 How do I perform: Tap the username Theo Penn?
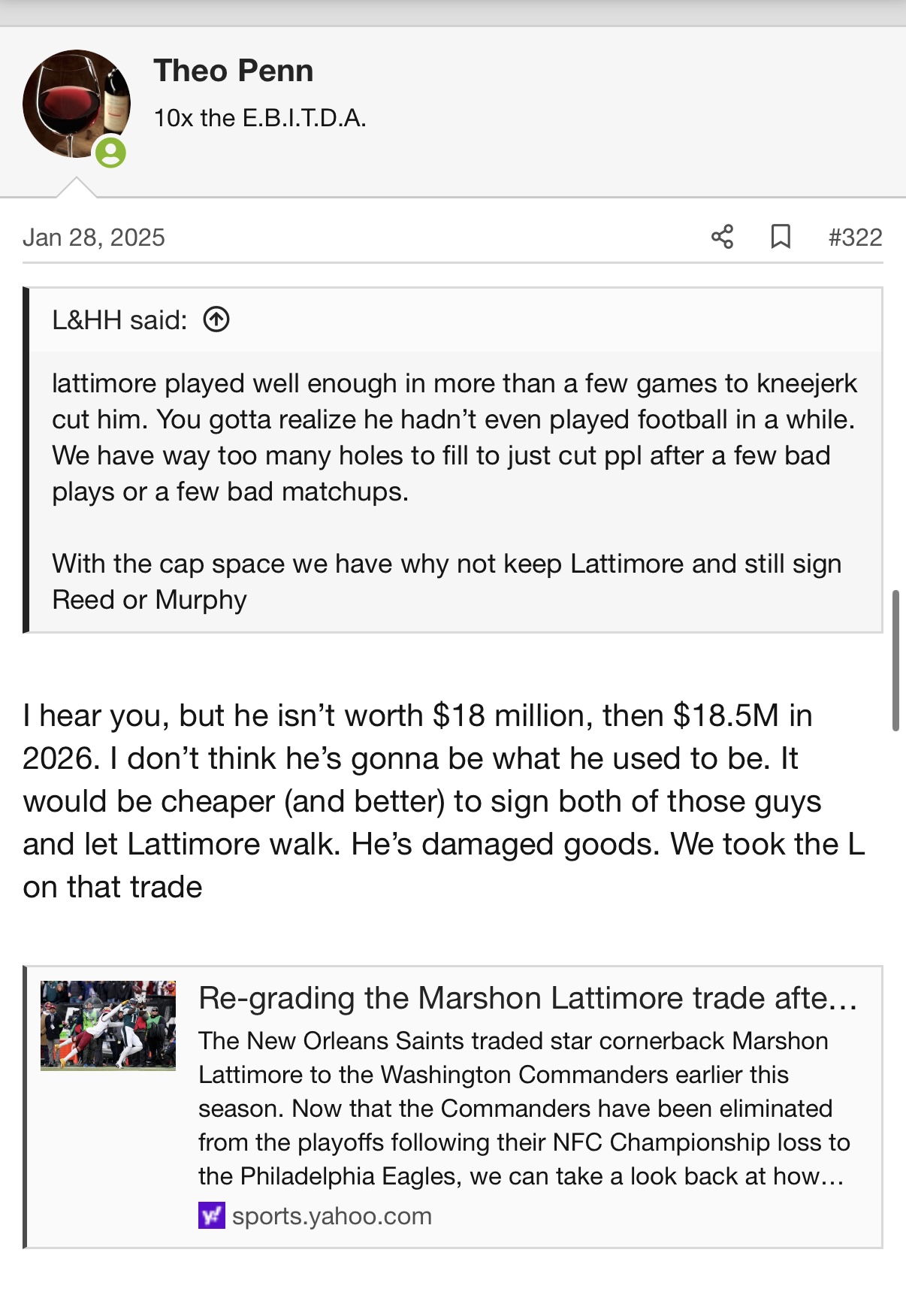pos(233,71)
